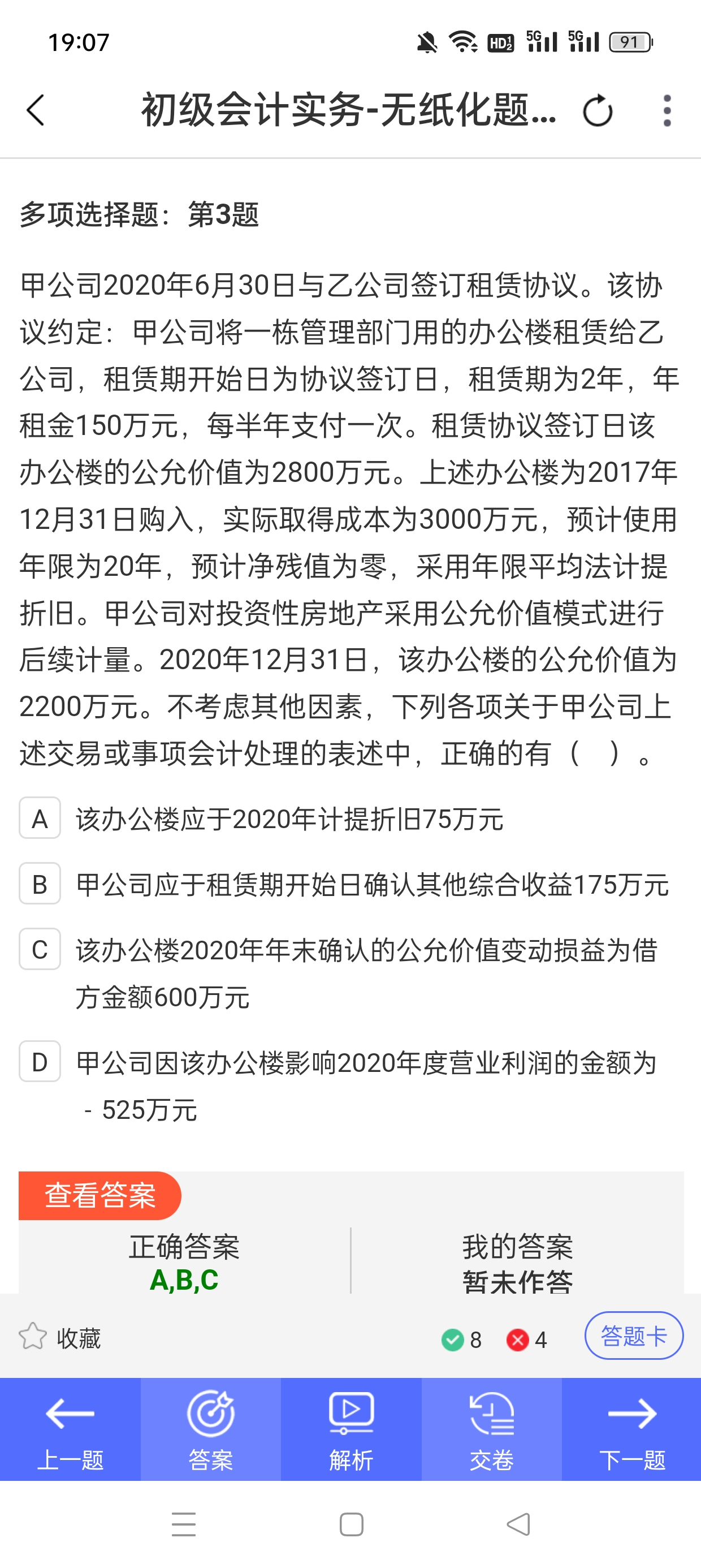The height and width of the screenshot is (1568, 701).
Task: Go to 上一题 previous question
Action: click(70, 1429)
